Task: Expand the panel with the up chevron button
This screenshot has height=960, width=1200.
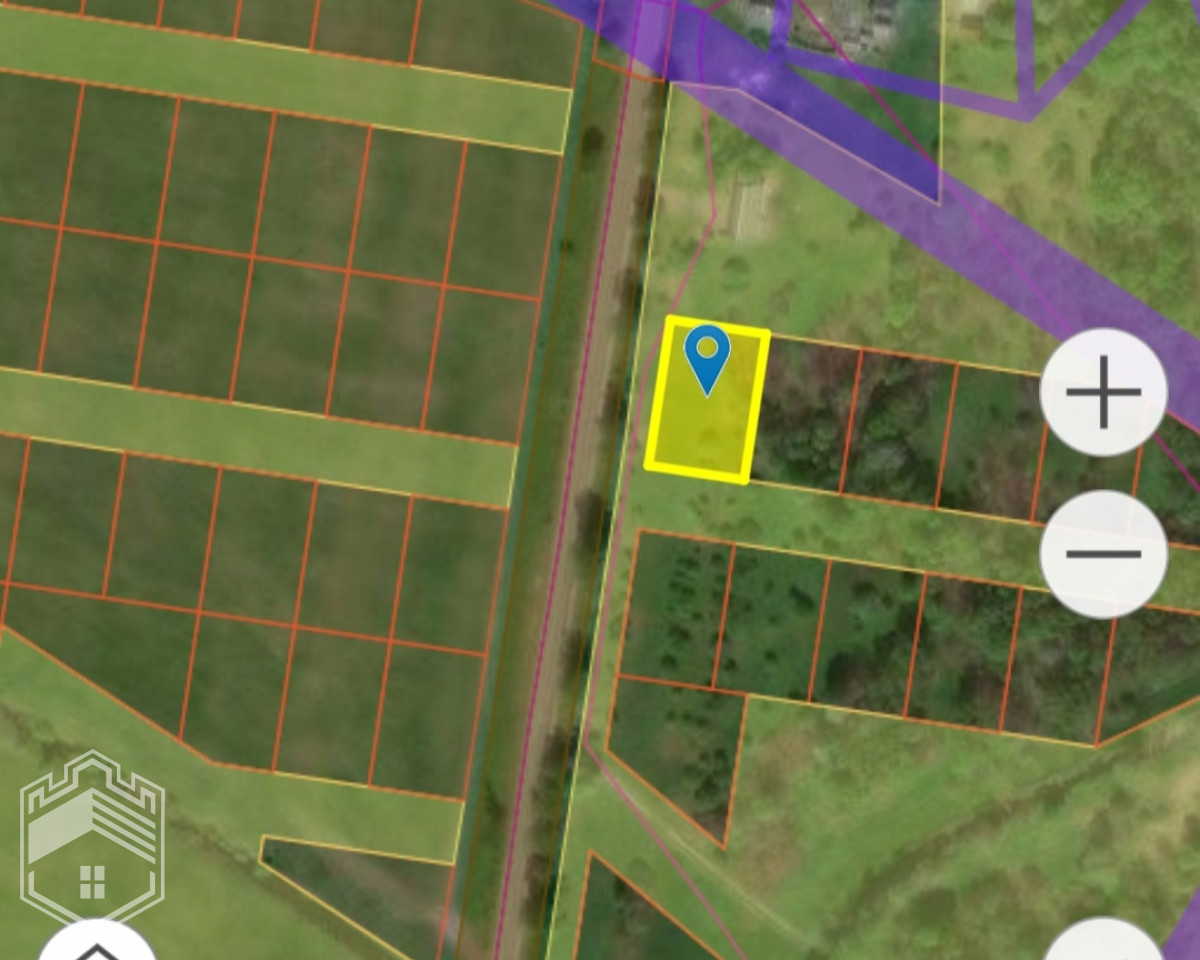Action: [x=96, y=945]
